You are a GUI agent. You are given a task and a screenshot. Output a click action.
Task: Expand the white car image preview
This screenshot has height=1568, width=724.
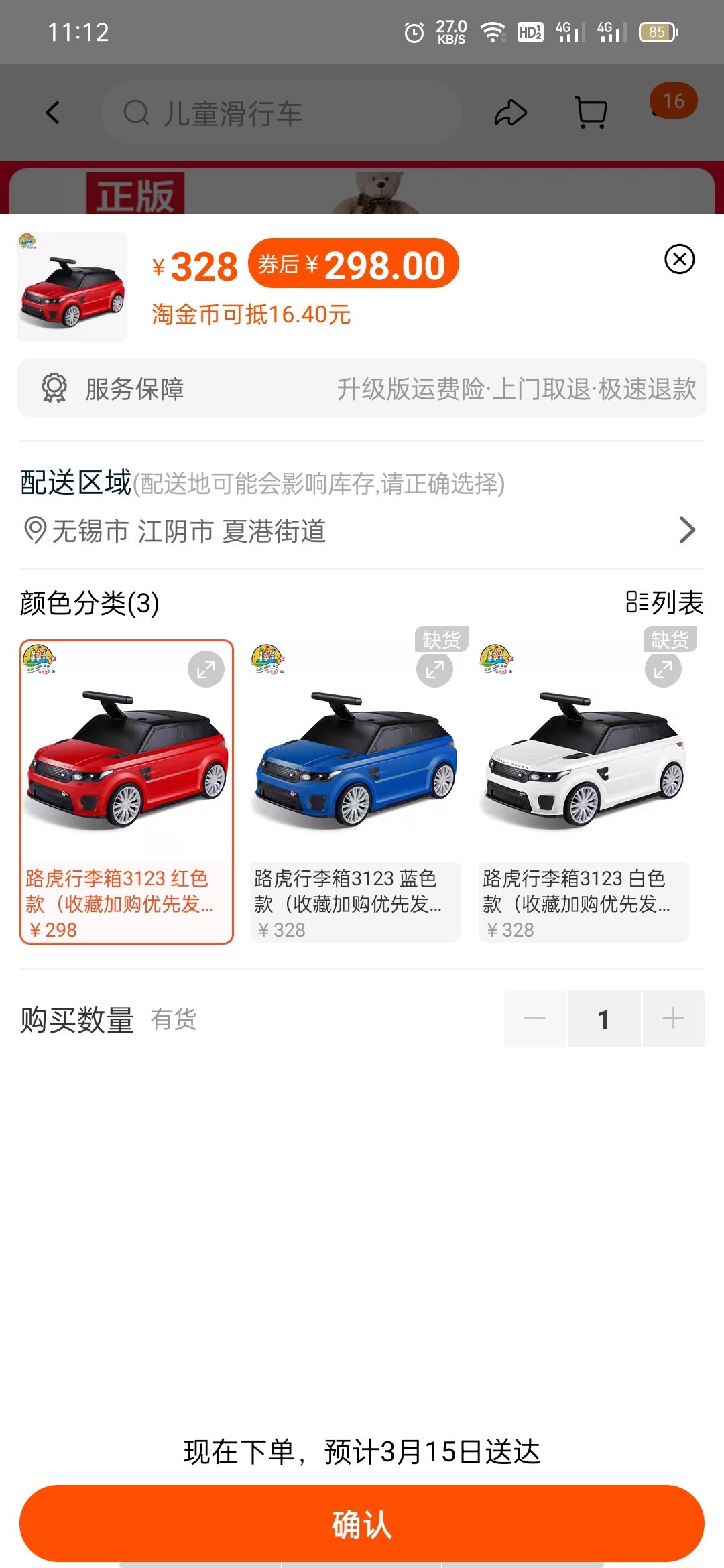coord(663,669)
